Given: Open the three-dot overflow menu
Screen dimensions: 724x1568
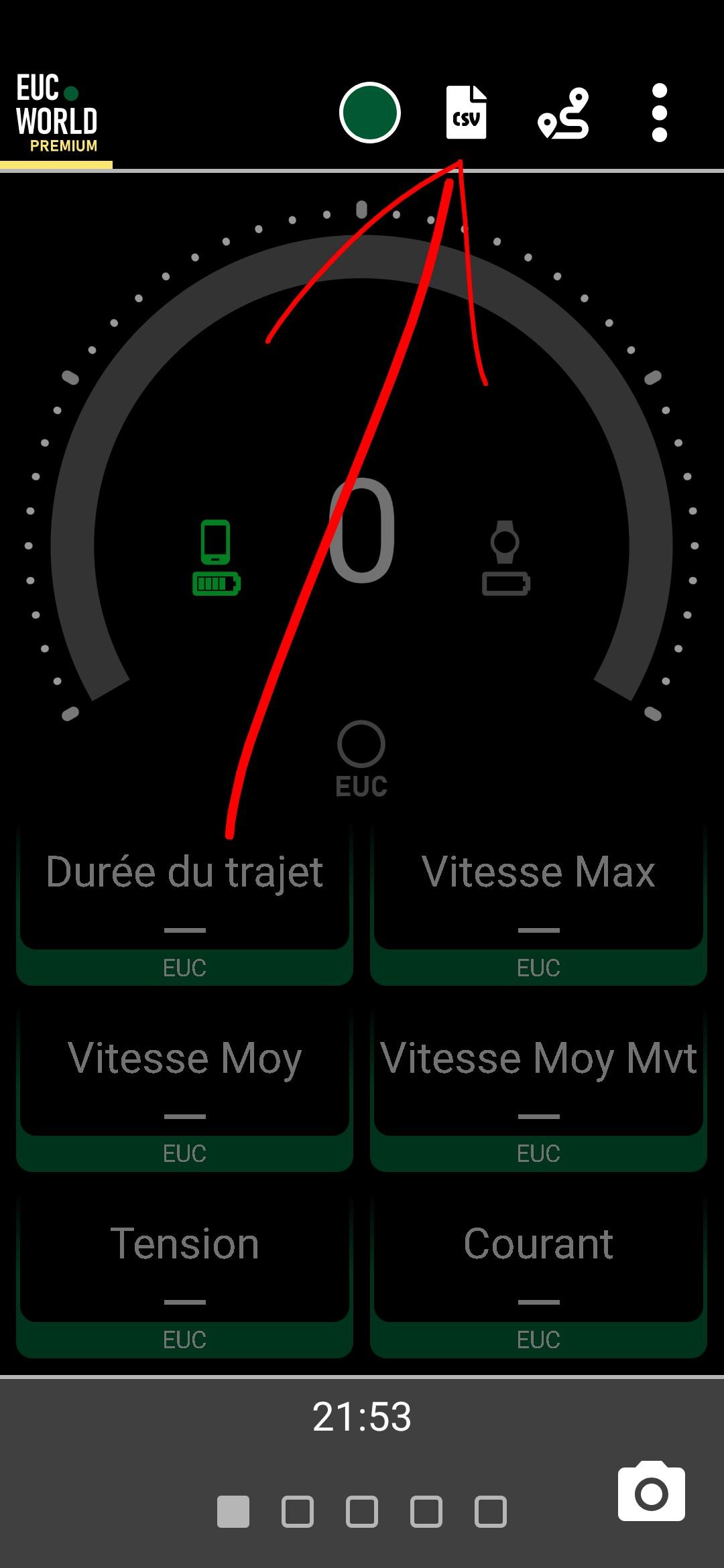Looking at the screenshot, I should (x=659, y=113).
